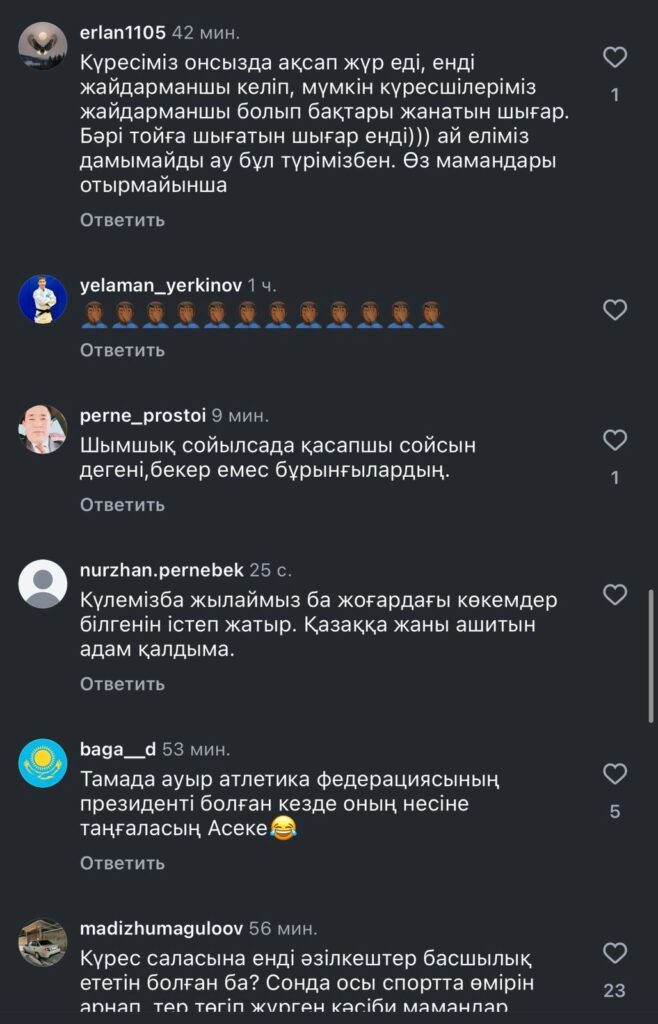This screenshot has height=1024, width=658.
Task: Like baga__d's comment
Action: tap(615, 773)
